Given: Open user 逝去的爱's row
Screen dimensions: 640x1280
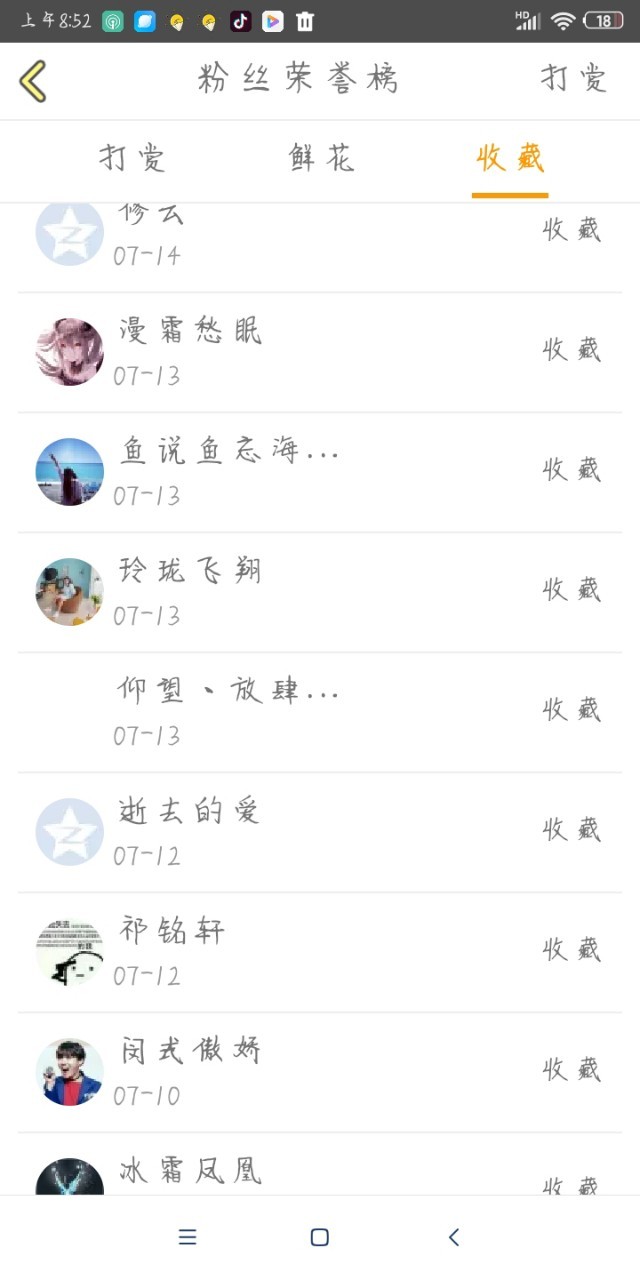Looking at the screenshot, I should pos(320,832).
